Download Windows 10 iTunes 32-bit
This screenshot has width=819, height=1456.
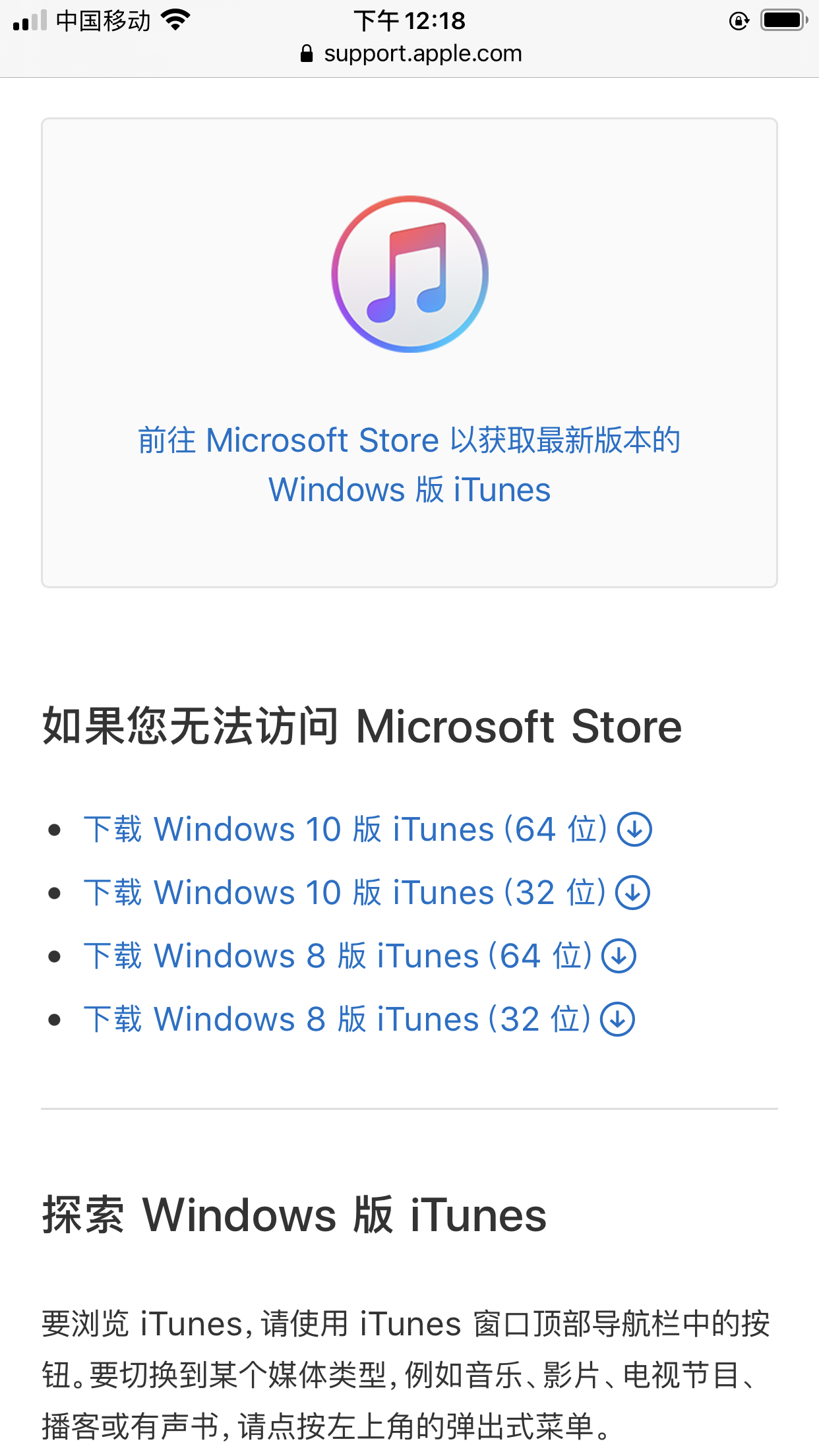[x=366, y=892]
